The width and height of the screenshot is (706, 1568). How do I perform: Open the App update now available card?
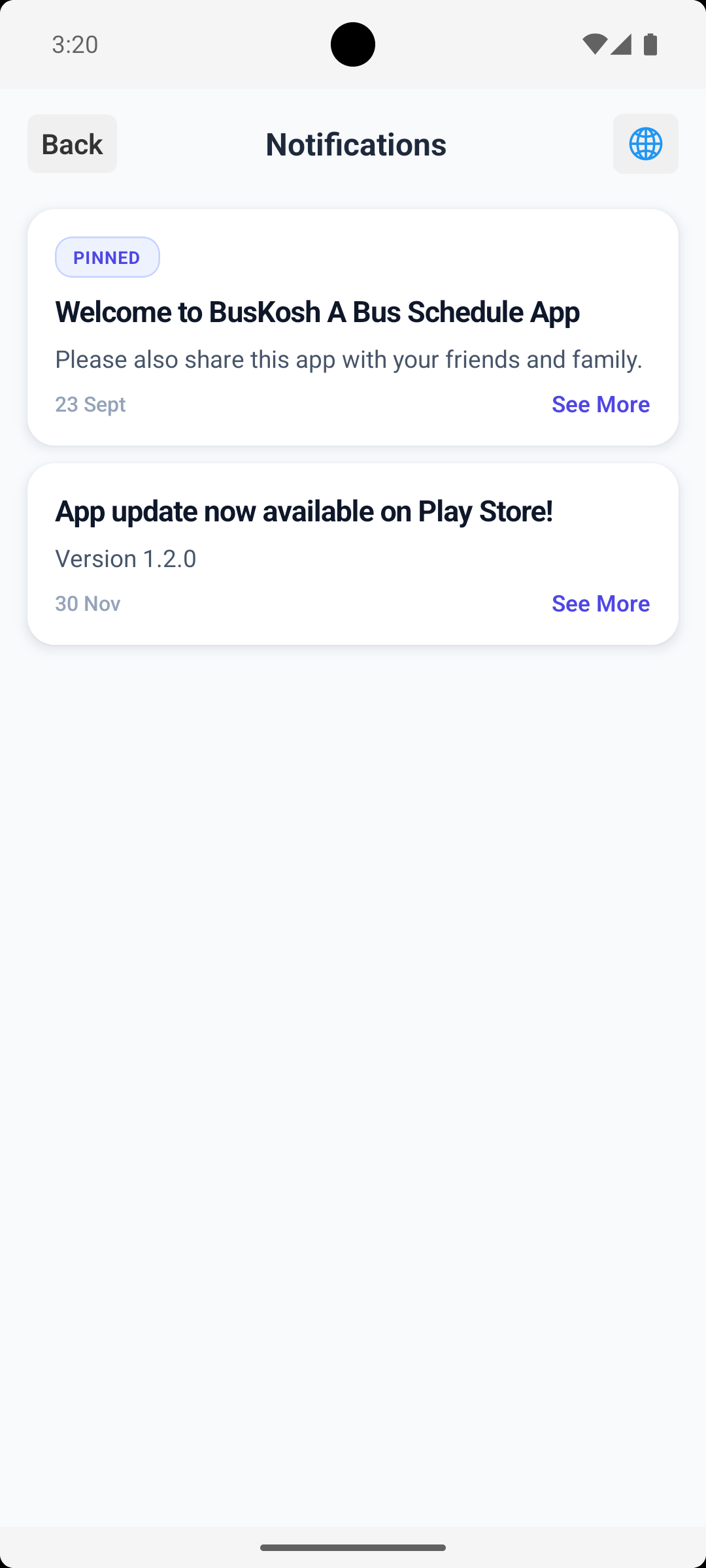[303, 512]
